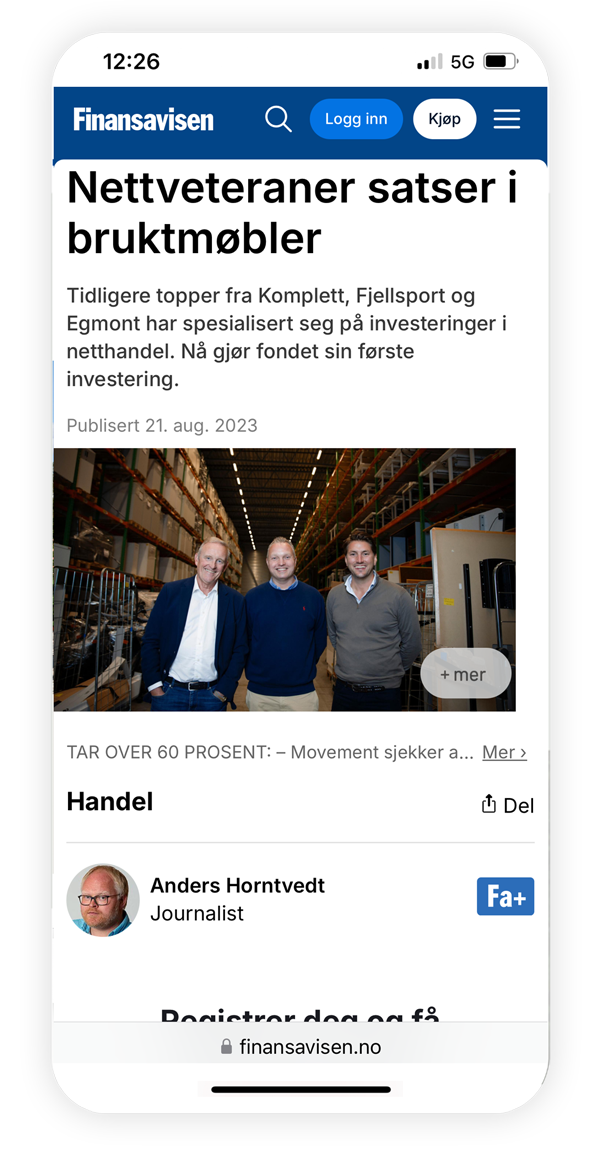View journalist Anders Horntvedt's profile

pyautogui.click(x=237, y=886)
